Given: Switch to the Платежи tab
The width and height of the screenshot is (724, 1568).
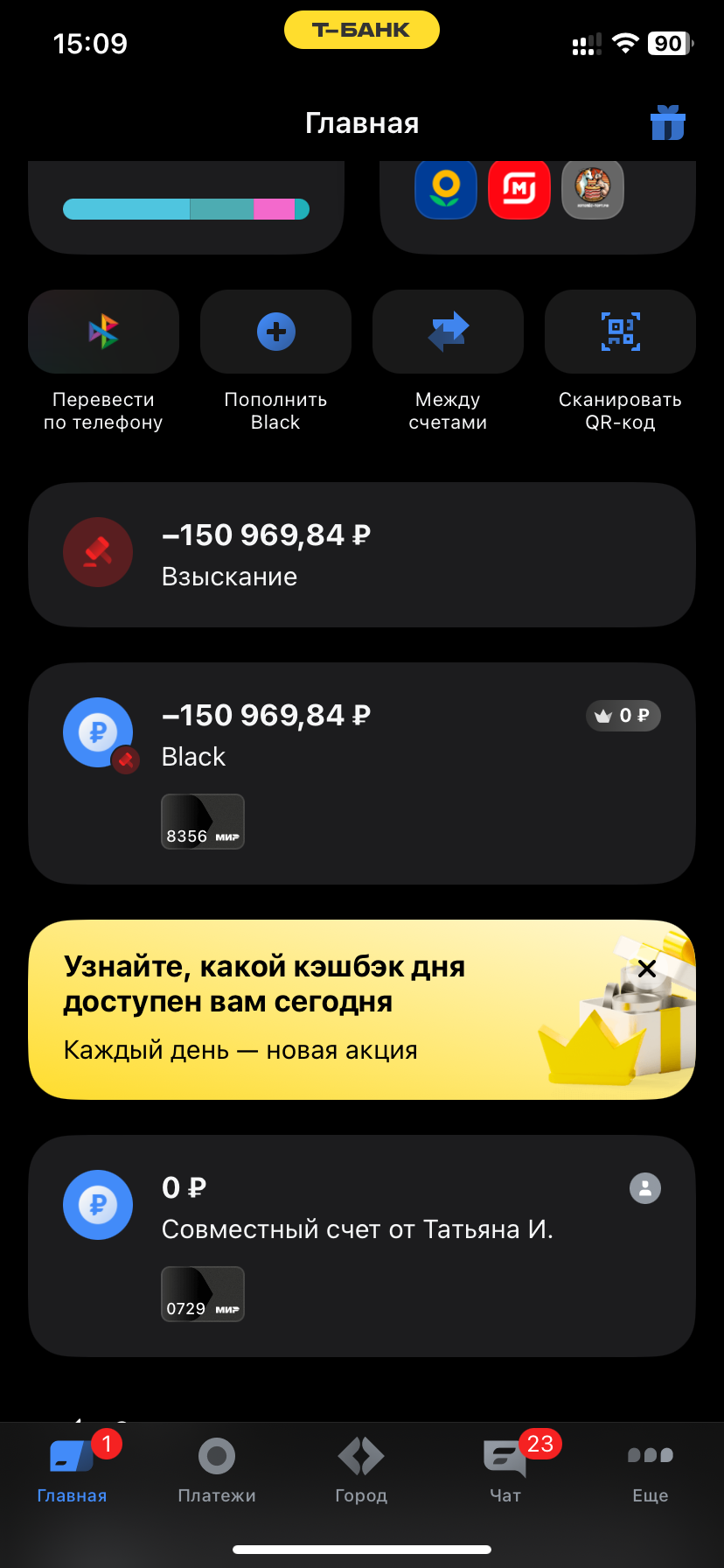Looking at the screenshot, I should tap(217, 1470).
